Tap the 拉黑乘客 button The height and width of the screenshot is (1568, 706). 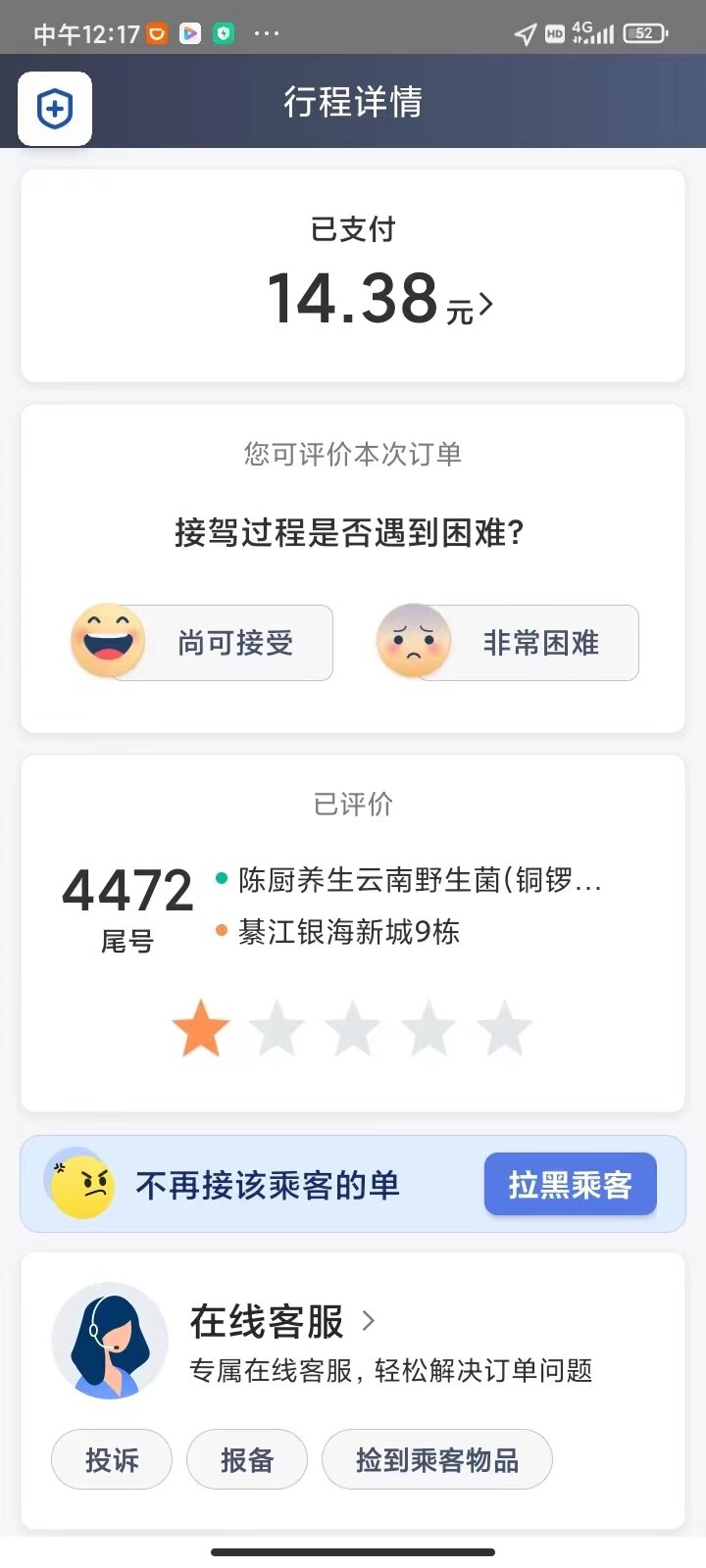click(x=570, y=1185)
